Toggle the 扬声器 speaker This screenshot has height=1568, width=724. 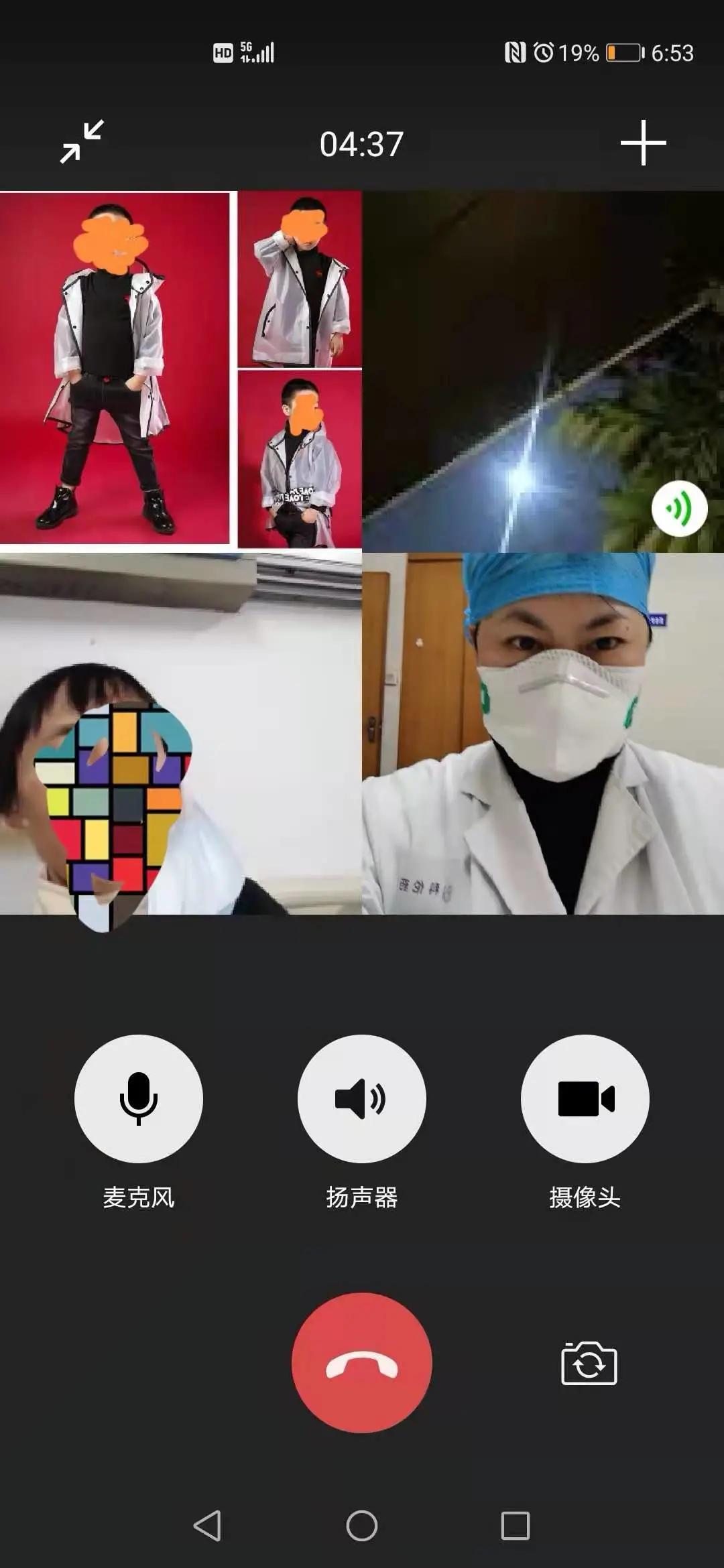pos(361,1098)
